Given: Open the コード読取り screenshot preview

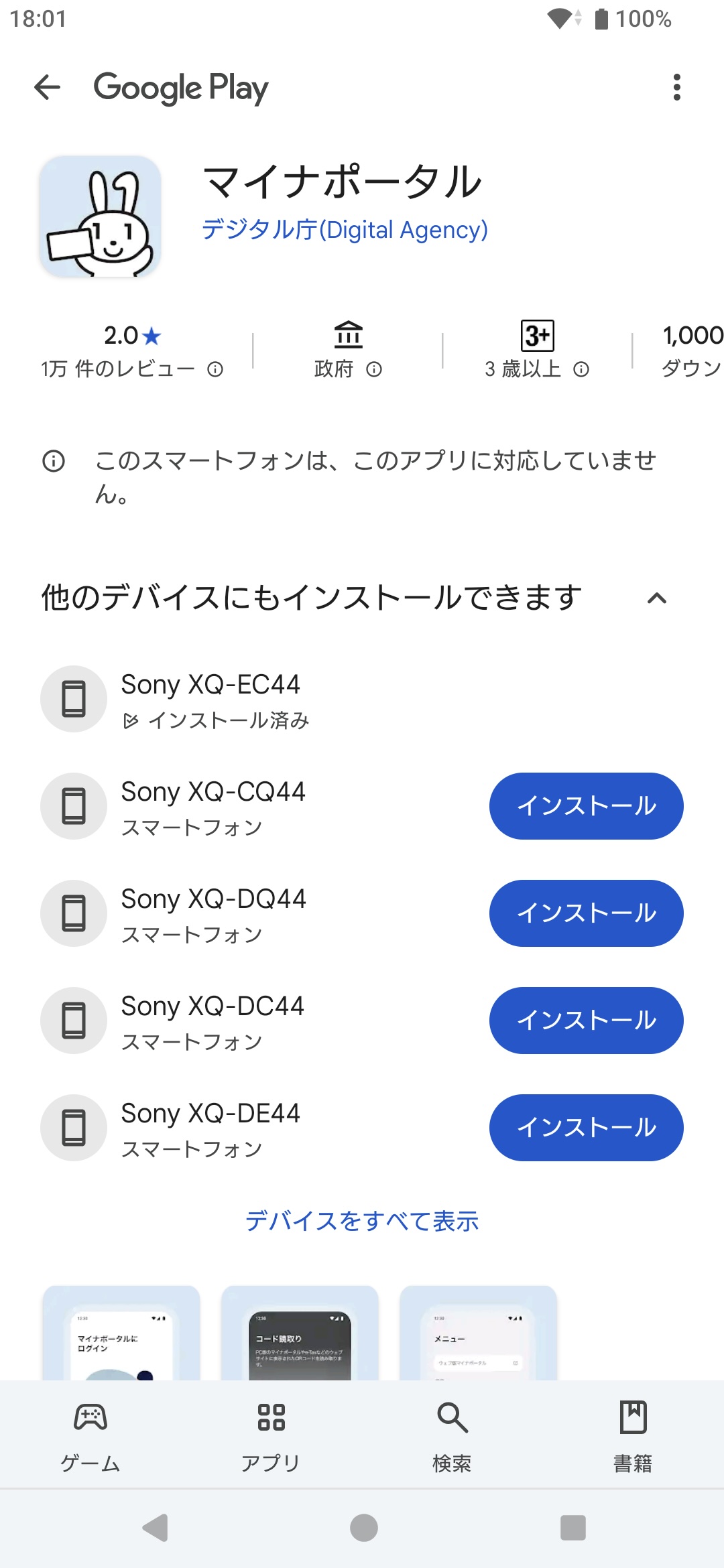Looking at the screenshot, I should [x=300, y=1333].
